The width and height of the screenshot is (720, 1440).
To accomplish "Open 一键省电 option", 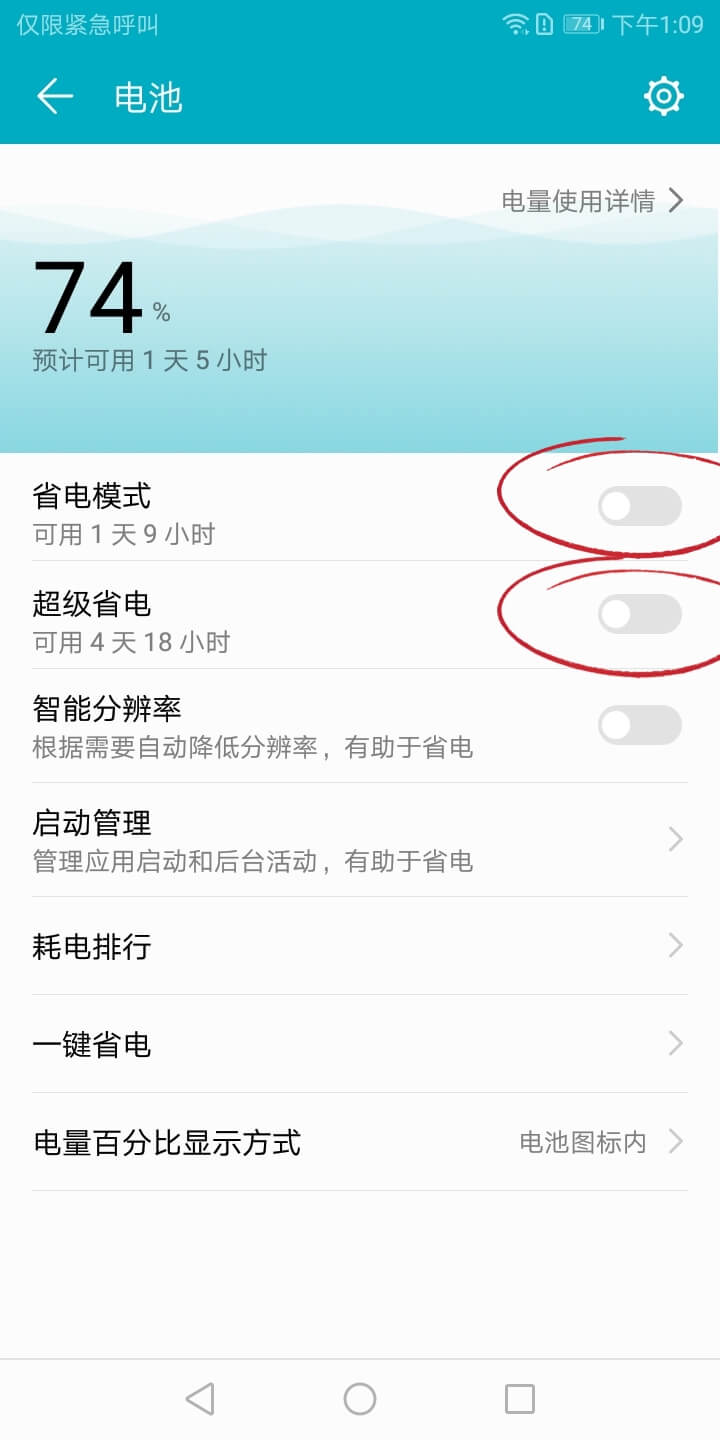I will tap(360, 1044).
